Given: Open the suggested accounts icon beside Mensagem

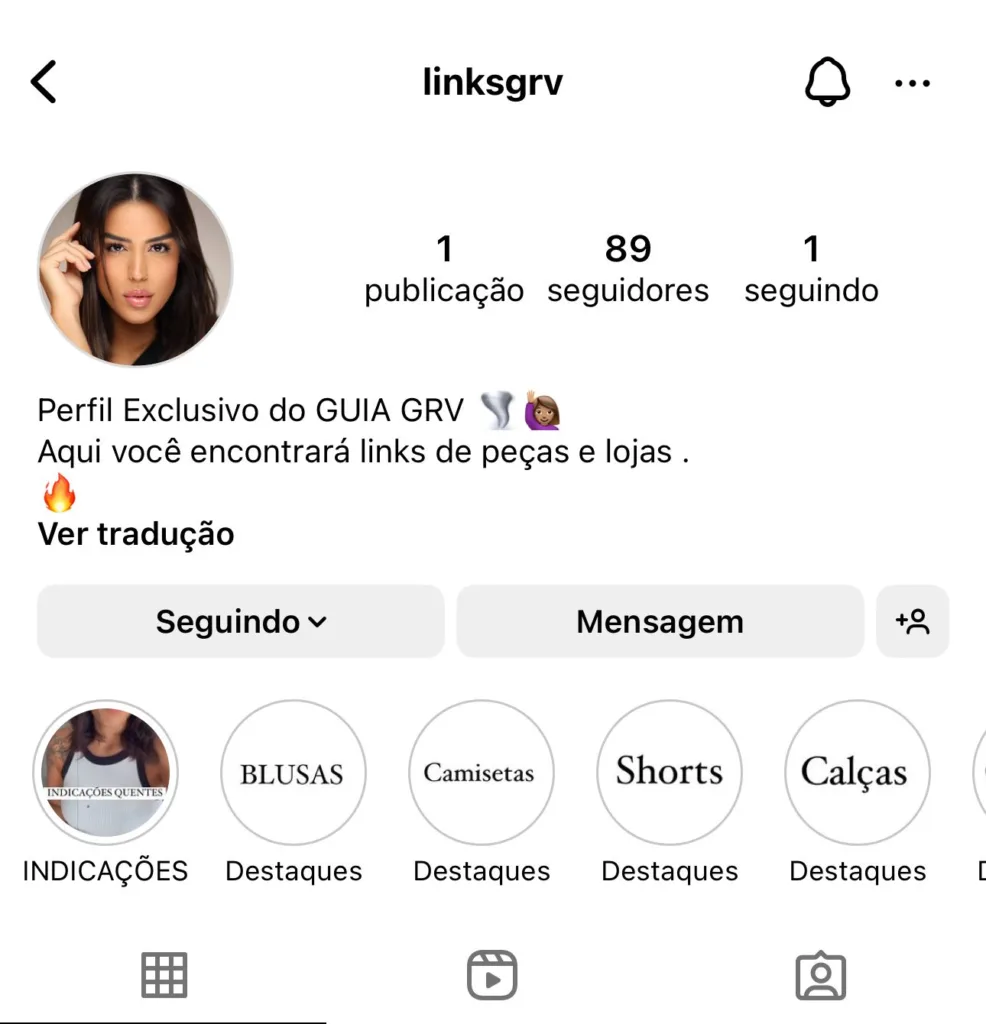Looking at the screenshot, I should pyautogui.click(x=913, y=621).
